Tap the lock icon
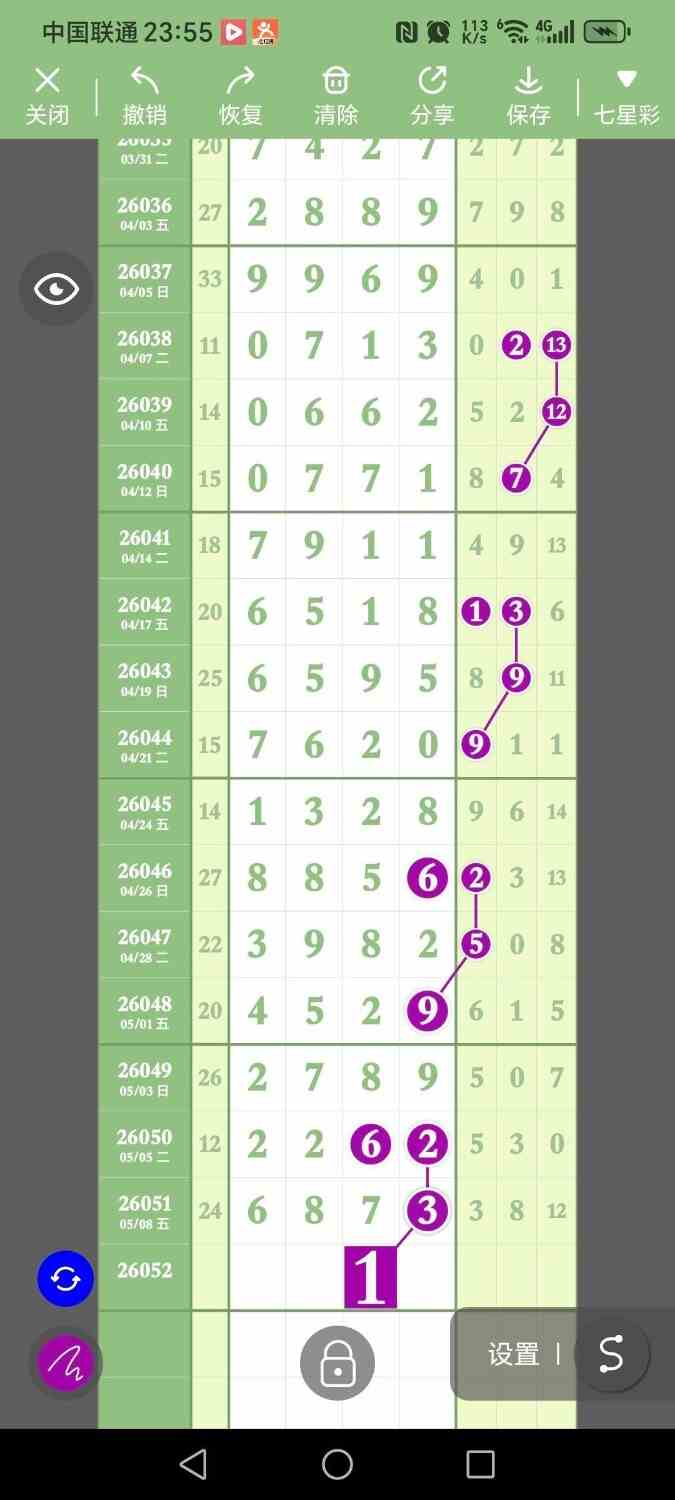 (x=337, y=1362)
